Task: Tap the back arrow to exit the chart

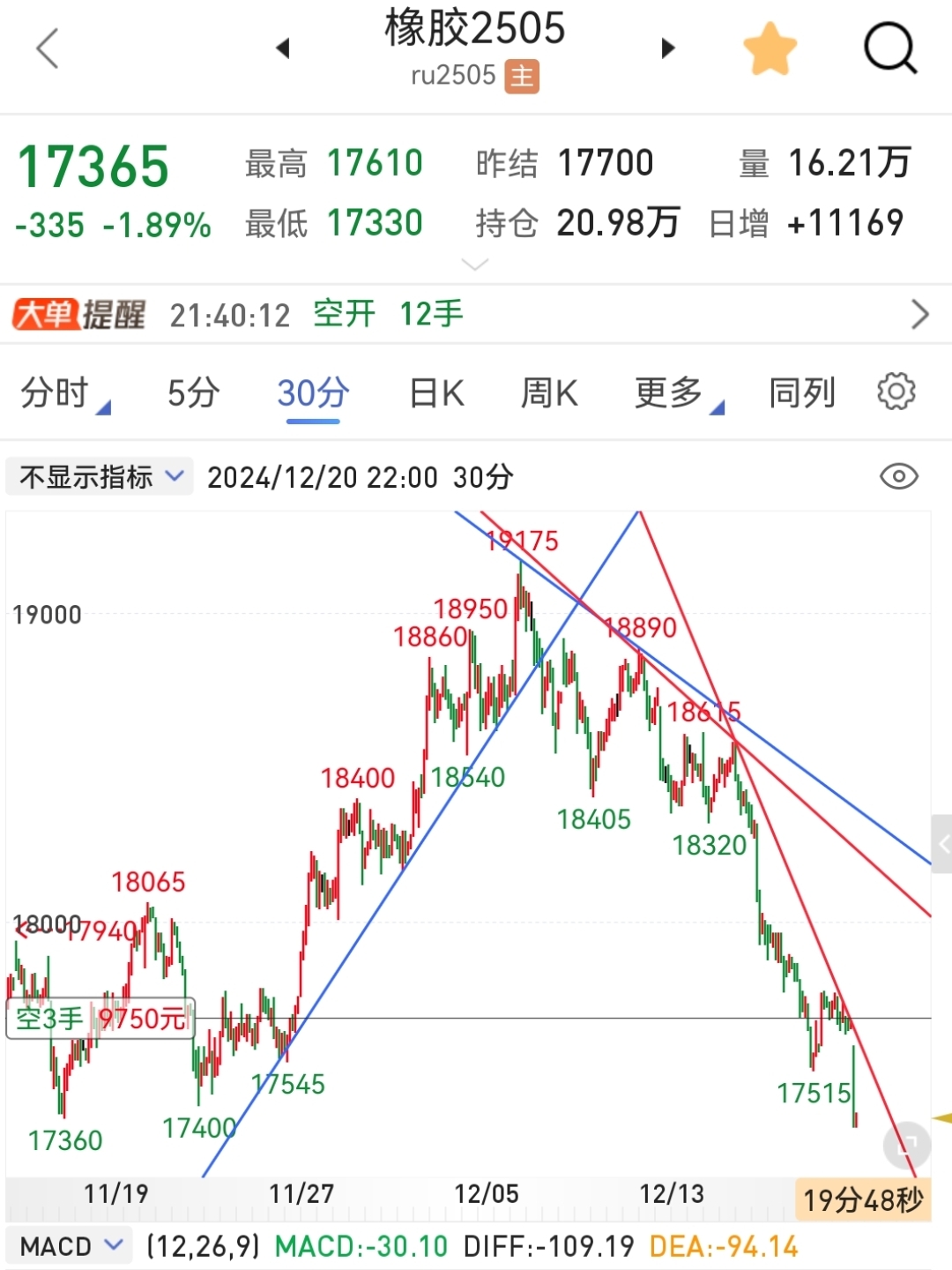Action: click(48, 49)
